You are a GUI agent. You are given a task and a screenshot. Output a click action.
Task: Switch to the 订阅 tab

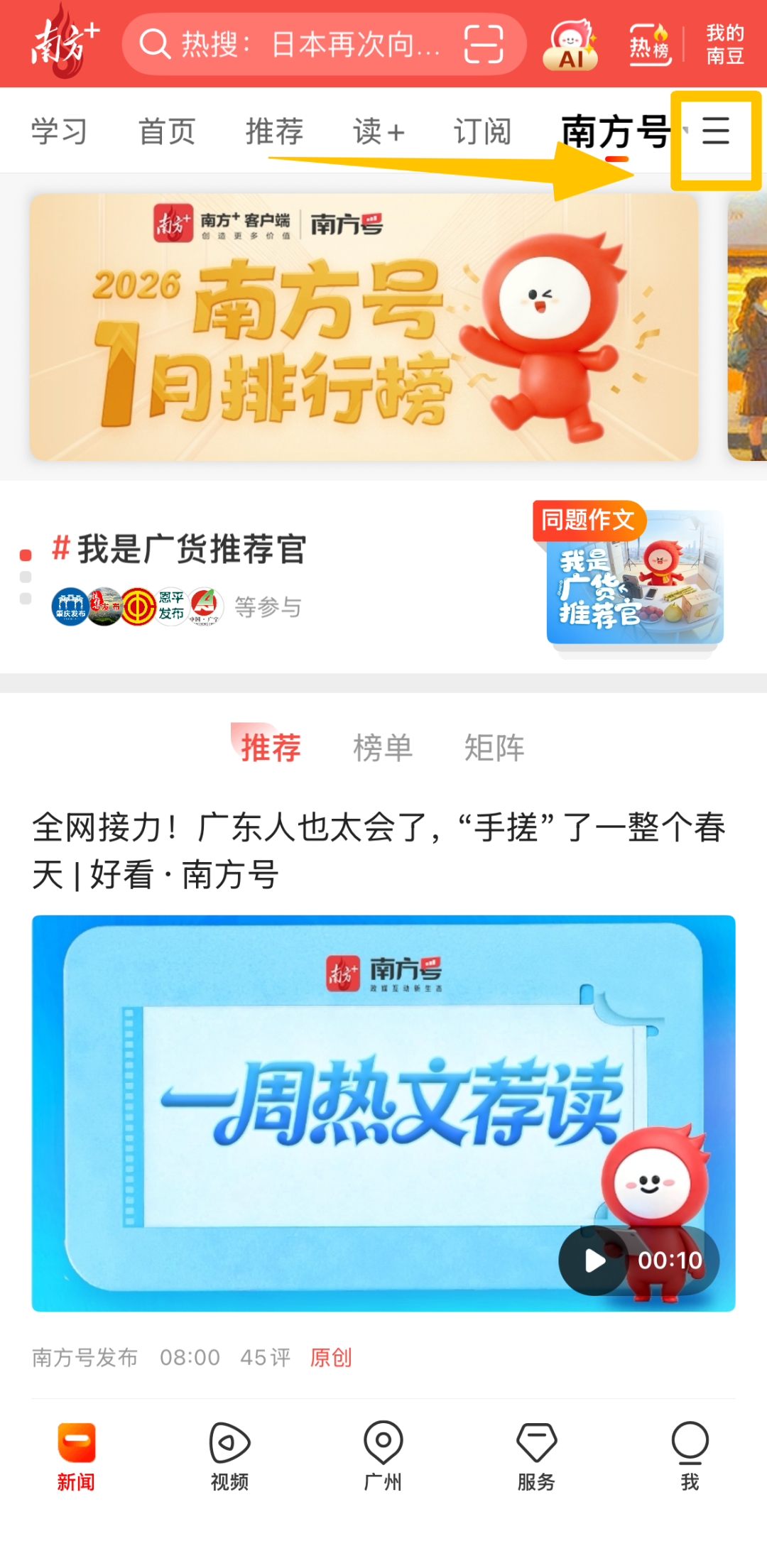[482, 131]
